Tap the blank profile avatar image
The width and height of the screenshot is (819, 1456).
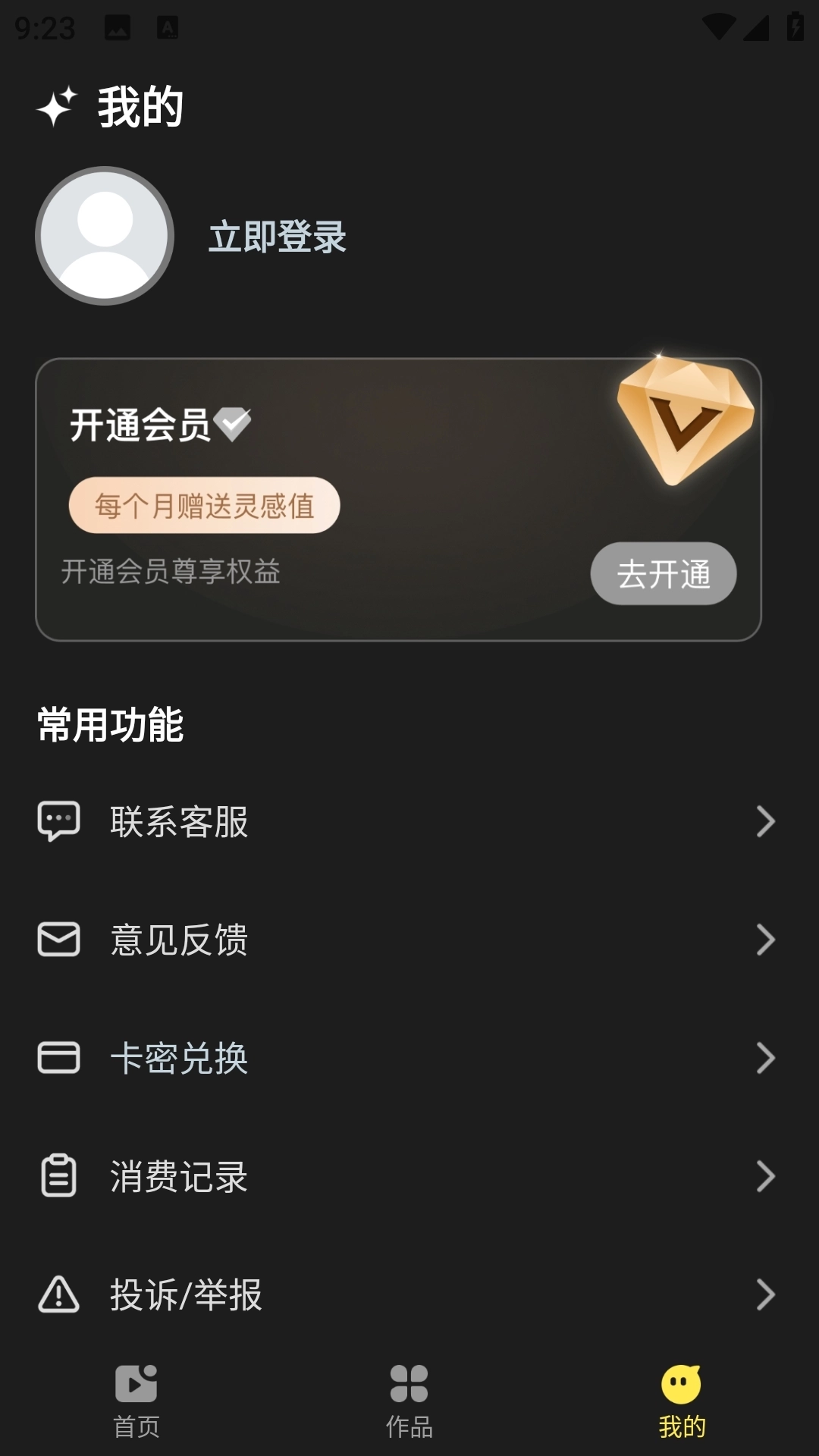(x=102, y=235)
